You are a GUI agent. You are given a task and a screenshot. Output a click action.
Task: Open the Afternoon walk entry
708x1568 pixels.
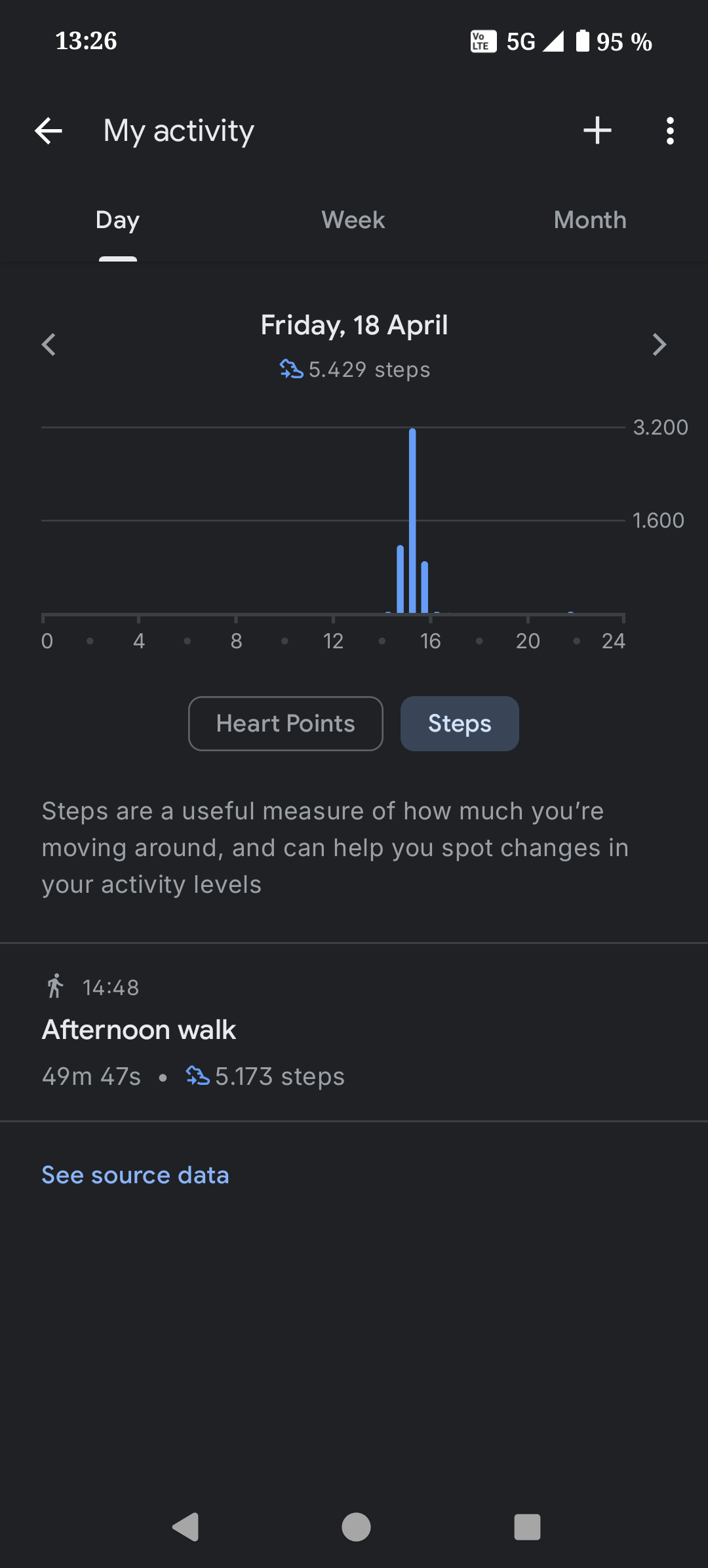tap(354, 1032)
